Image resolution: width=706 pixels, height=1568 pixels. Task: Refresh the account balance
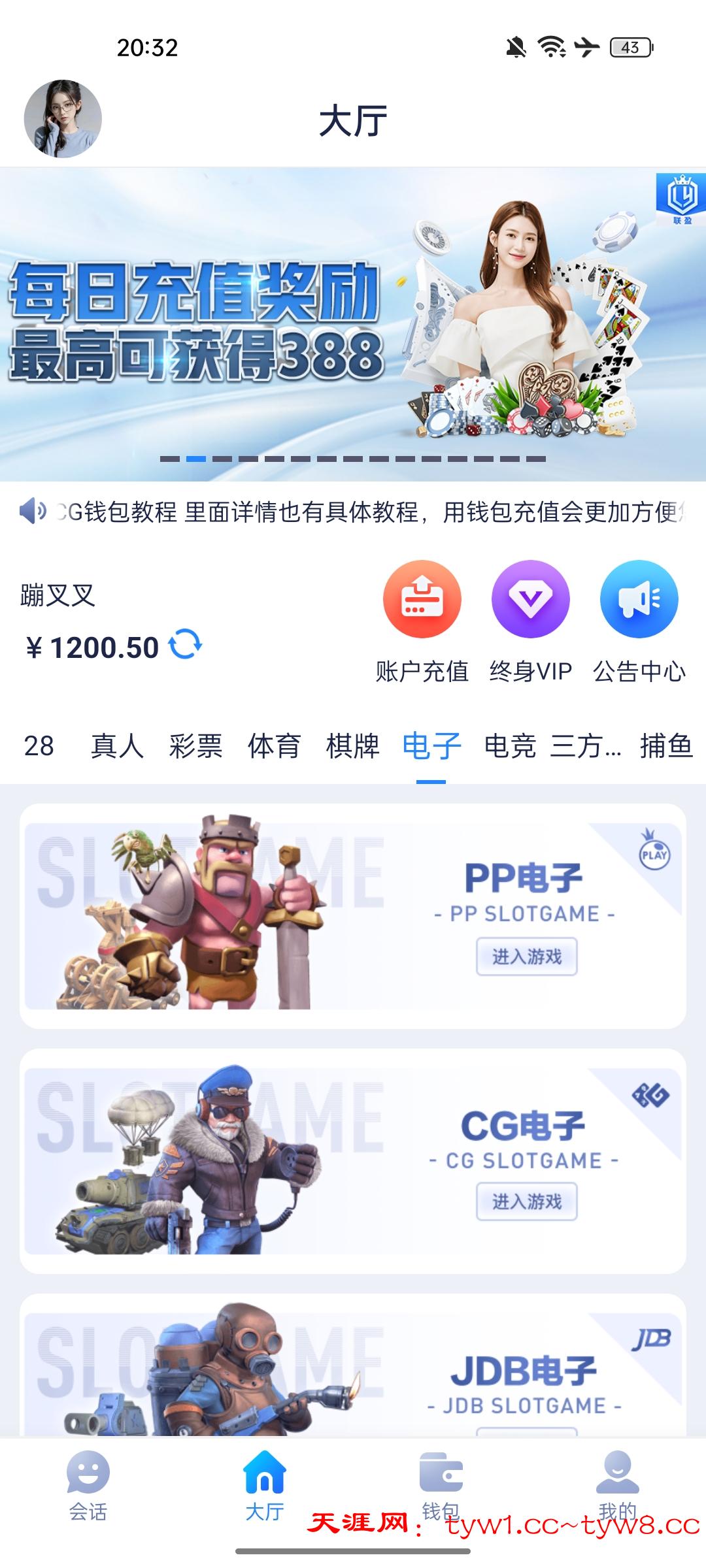coord(185,645)
